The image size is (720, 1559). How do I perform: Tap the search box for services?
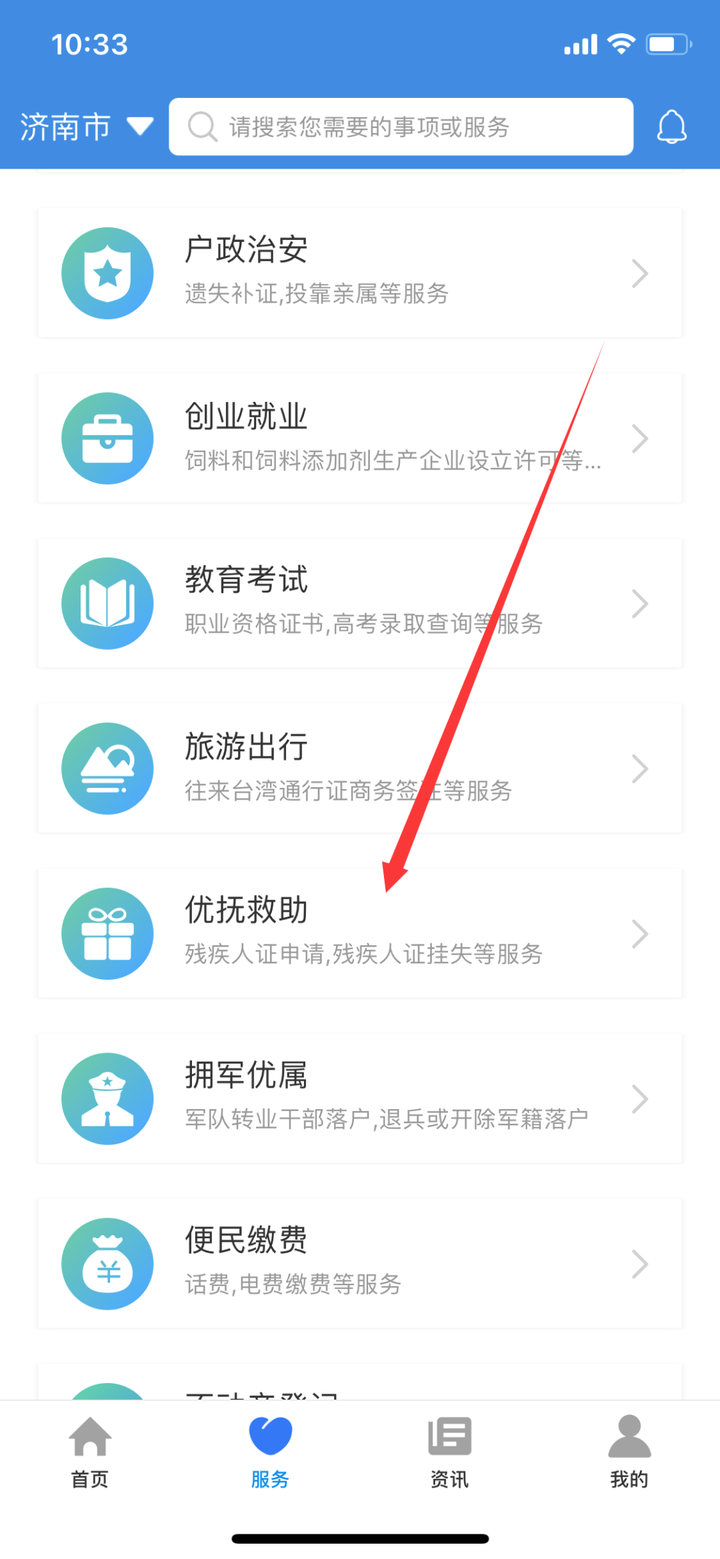400,127
